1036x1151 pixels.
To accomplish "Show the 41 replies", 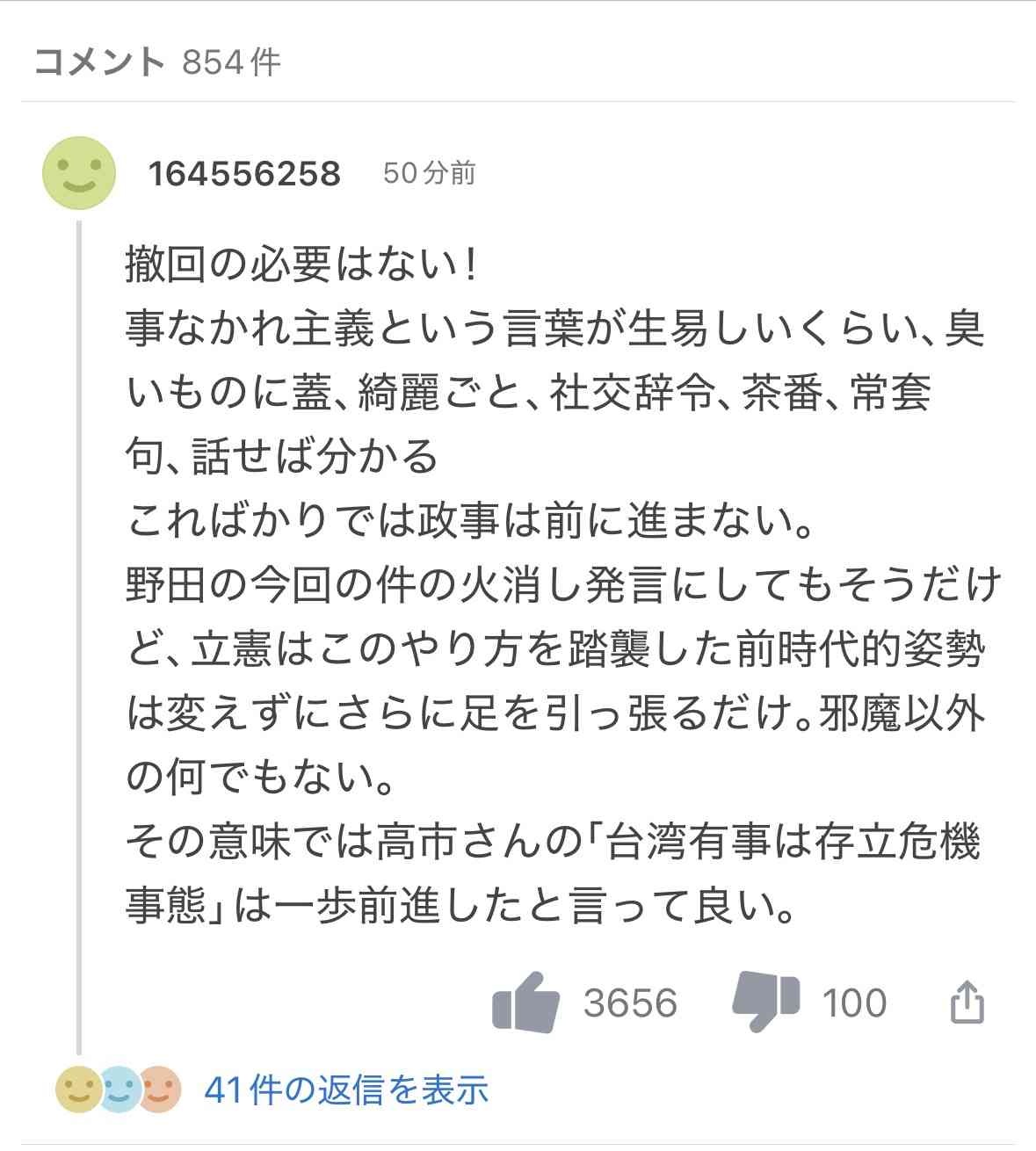I will tap(345, 1090).
